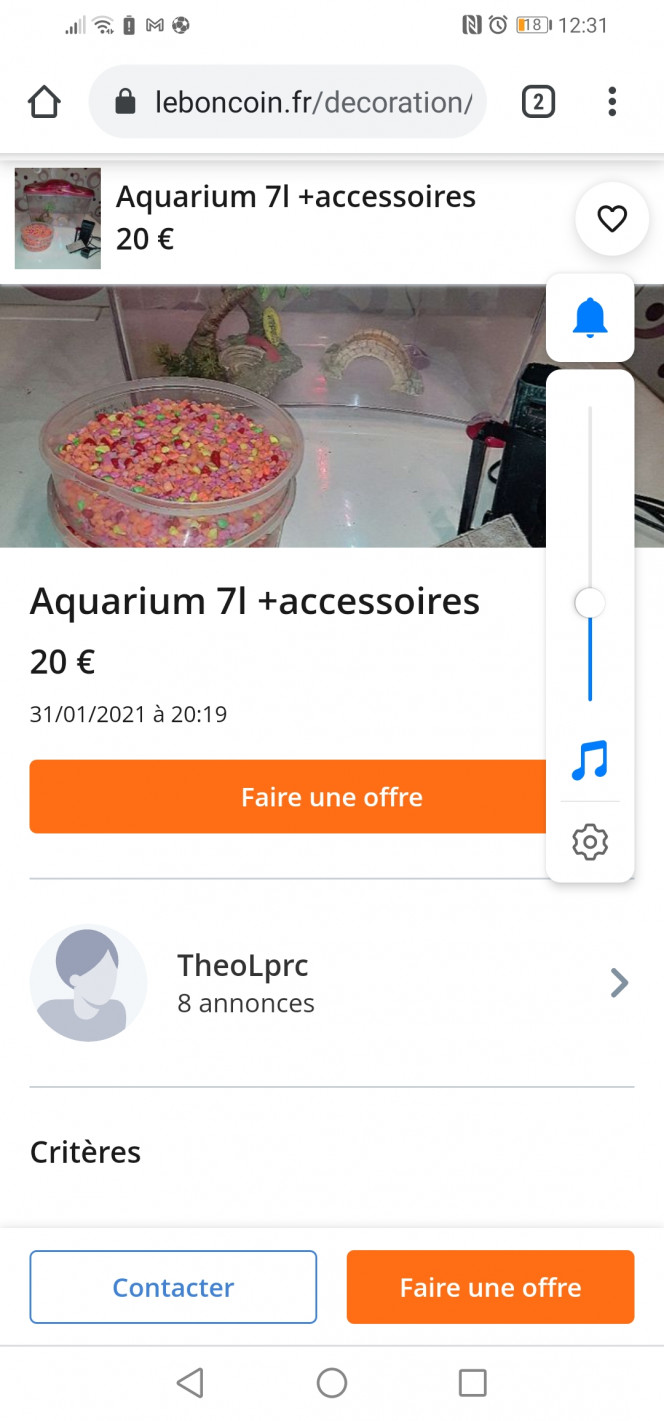Screen dimensions: 664x1421
Task: Open the Chrome overflow menu
Action: coord(612,102)
